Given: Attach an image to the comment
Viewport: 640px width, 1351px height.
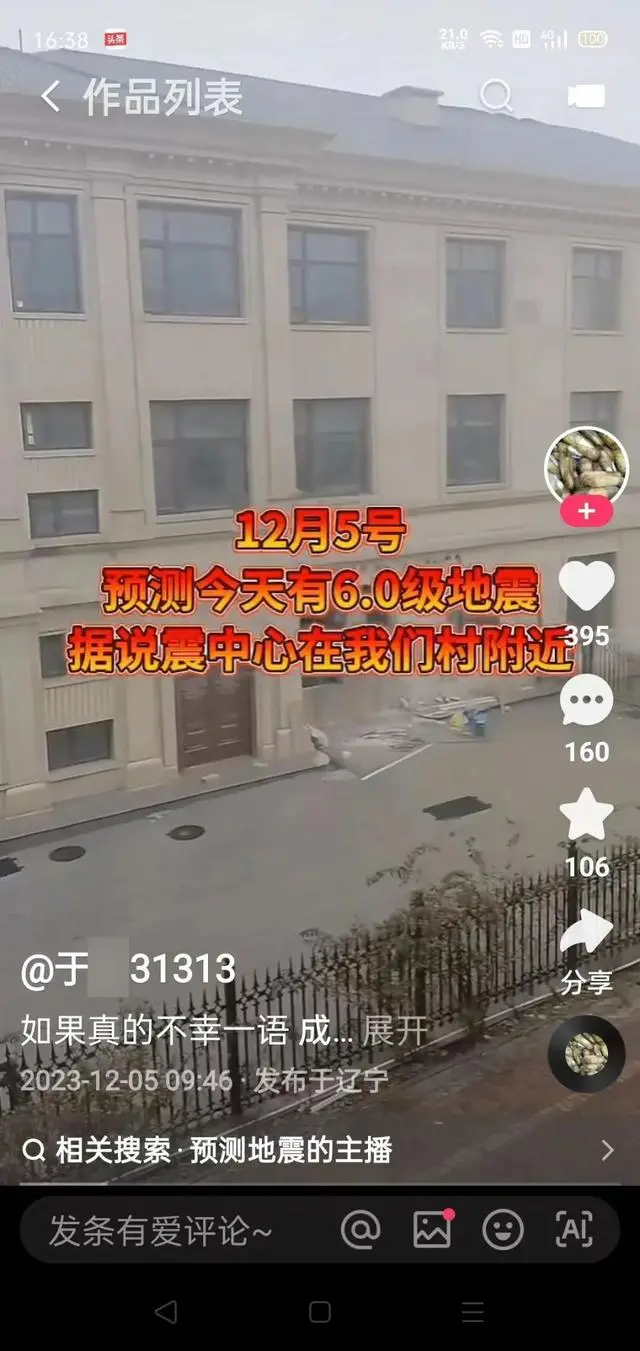Looking at the screenshot, I should click(x=432, y=1230).
